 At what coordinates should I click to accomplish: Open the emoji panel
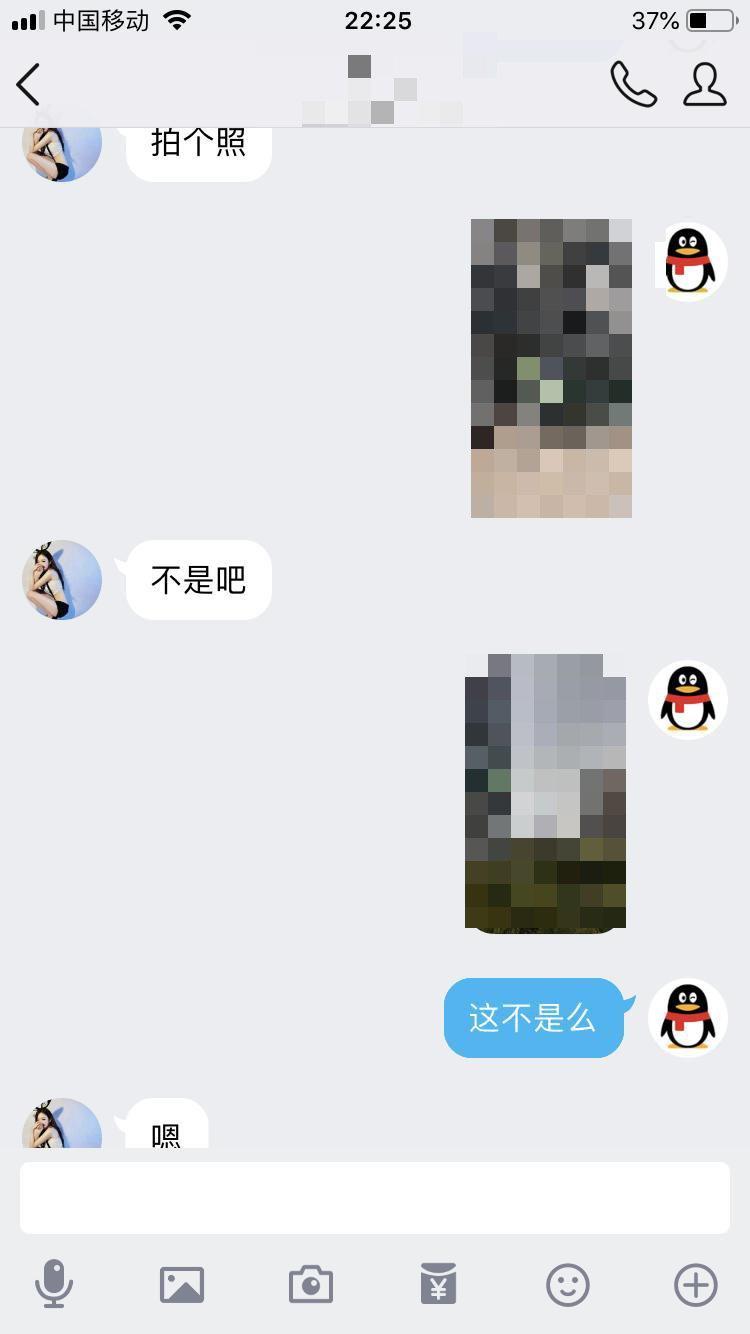pyautogui.click(x=568, y=1284)
